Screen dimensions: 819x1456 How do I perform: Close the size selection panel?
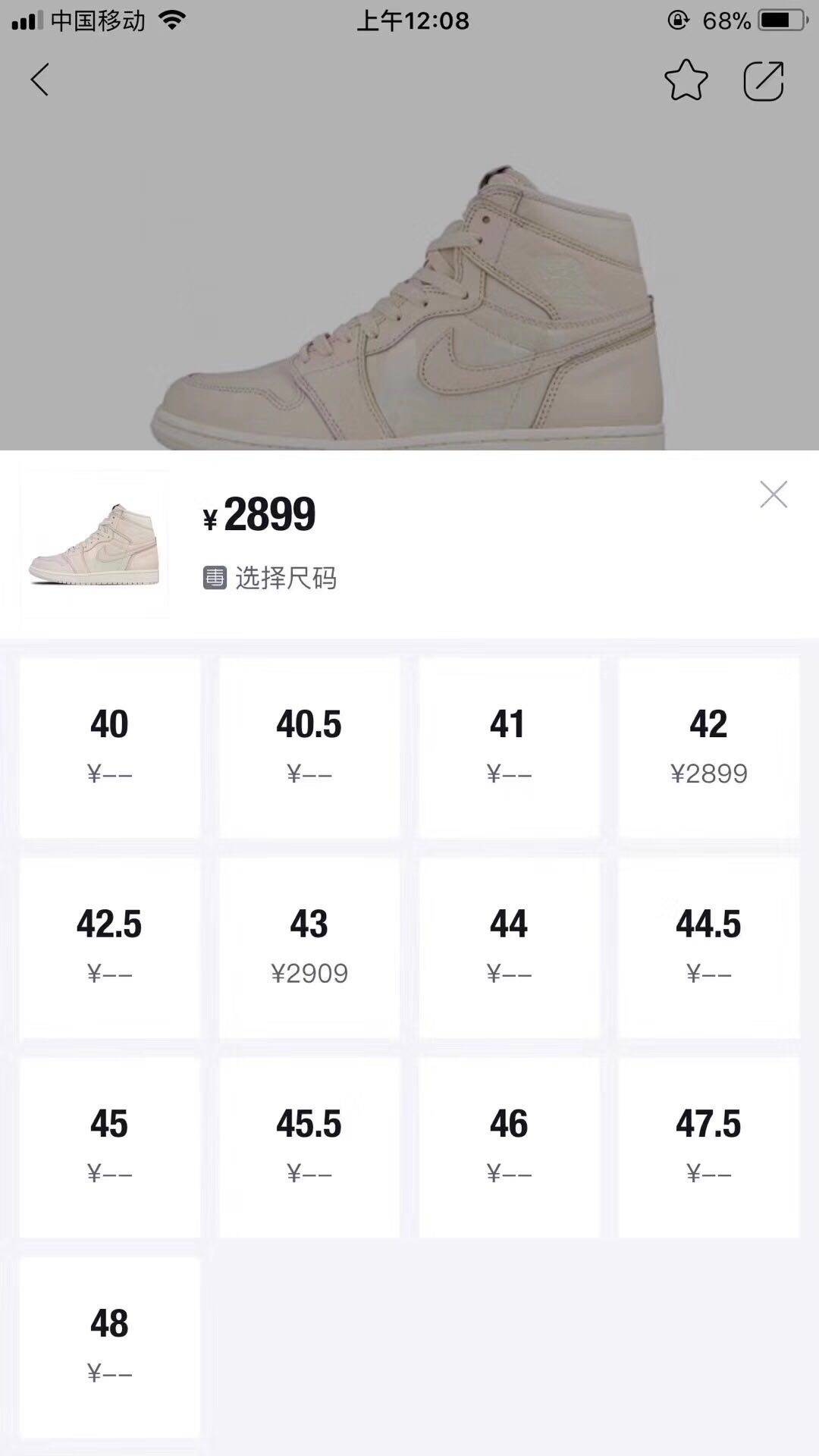tap(773, 494)
